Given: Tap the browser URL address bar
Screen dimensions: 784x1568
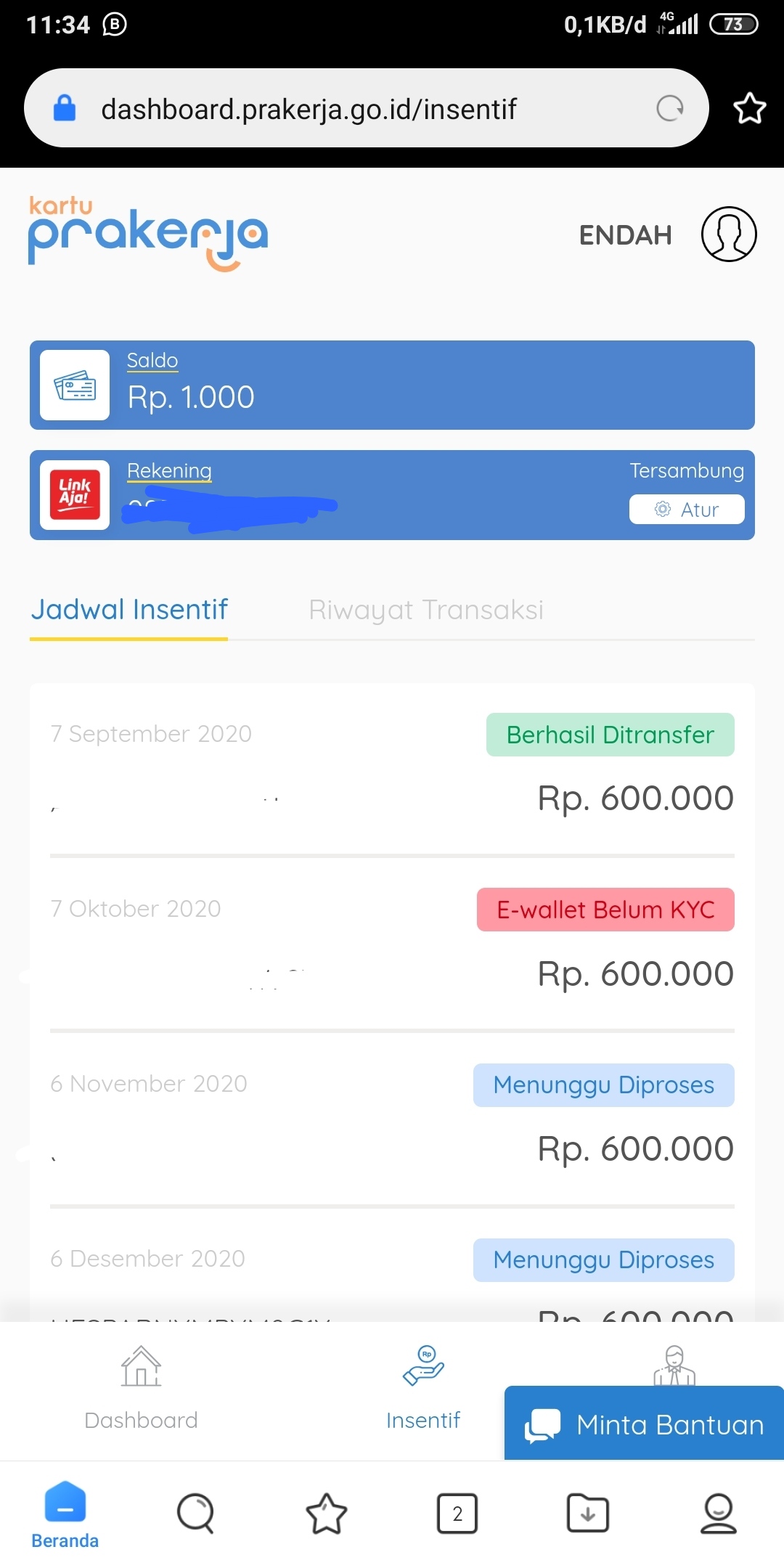Looking at the screenshot, I should pyautogui.click(x=366, y=108).
